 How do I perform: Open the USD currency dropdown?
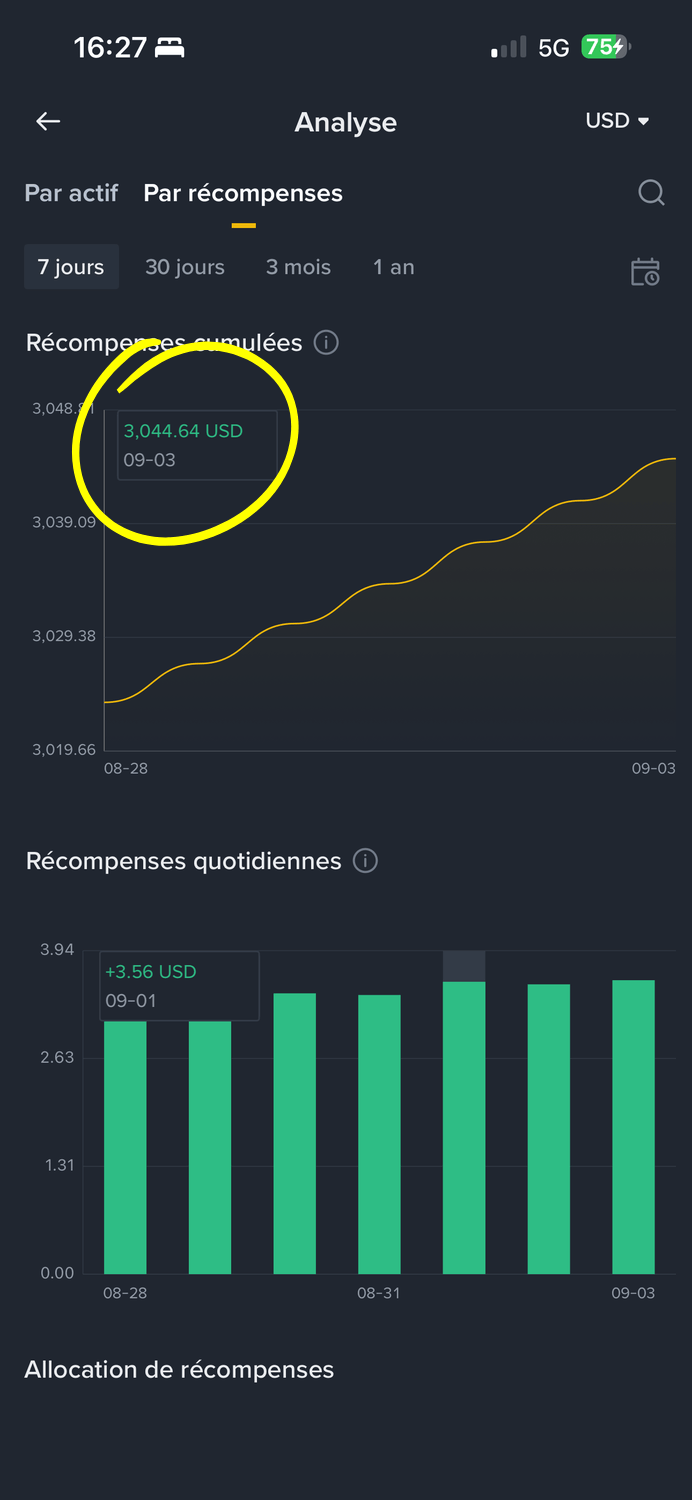pyautogui.click(x=617, y=121)
